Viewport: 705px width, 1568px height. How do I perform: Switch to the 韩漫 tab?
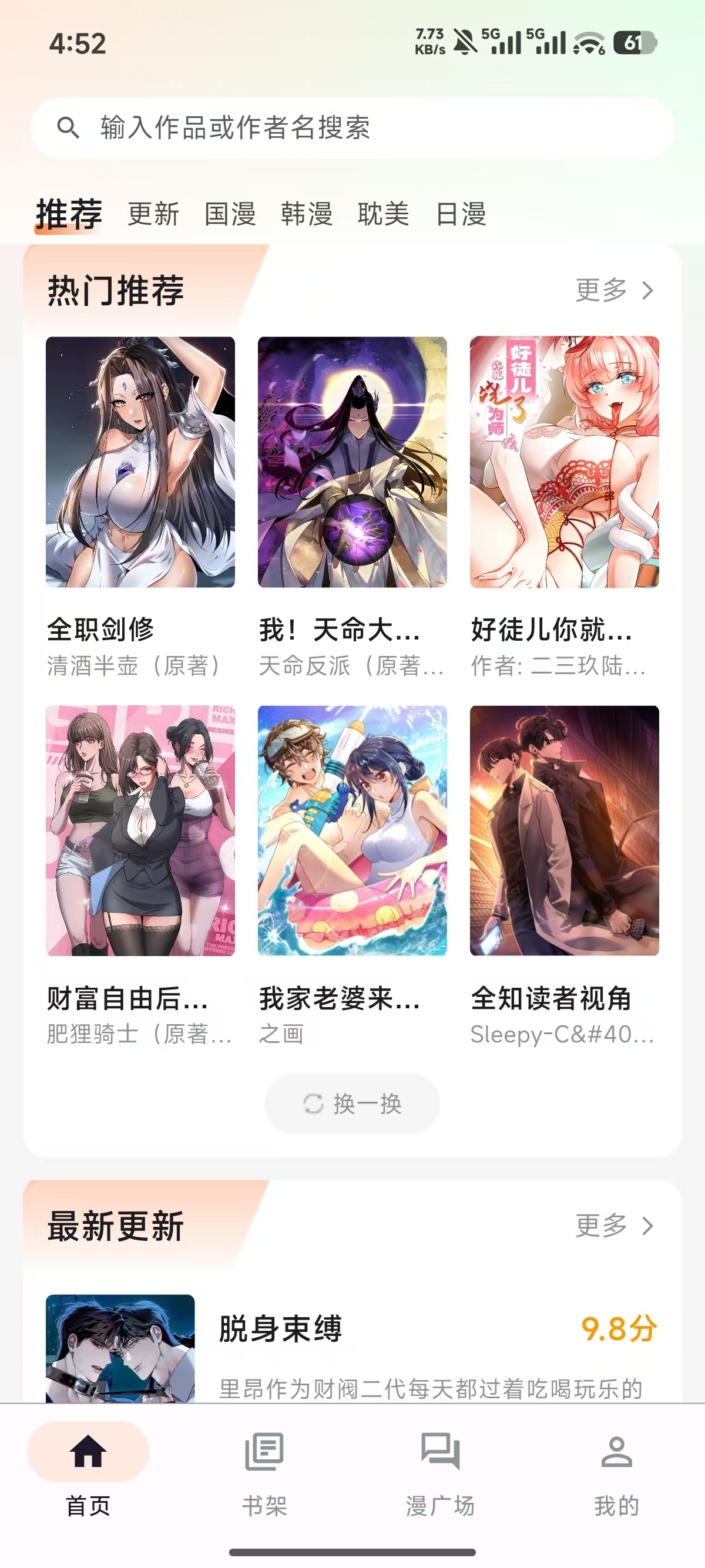[x=307, y=214]
